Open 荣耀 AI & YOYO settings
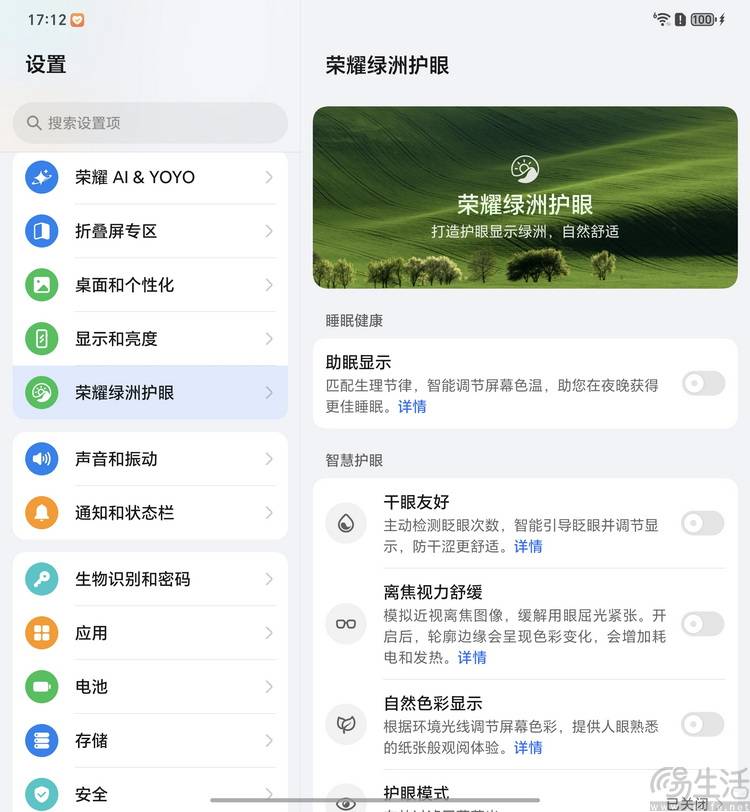 coord(150,177)
